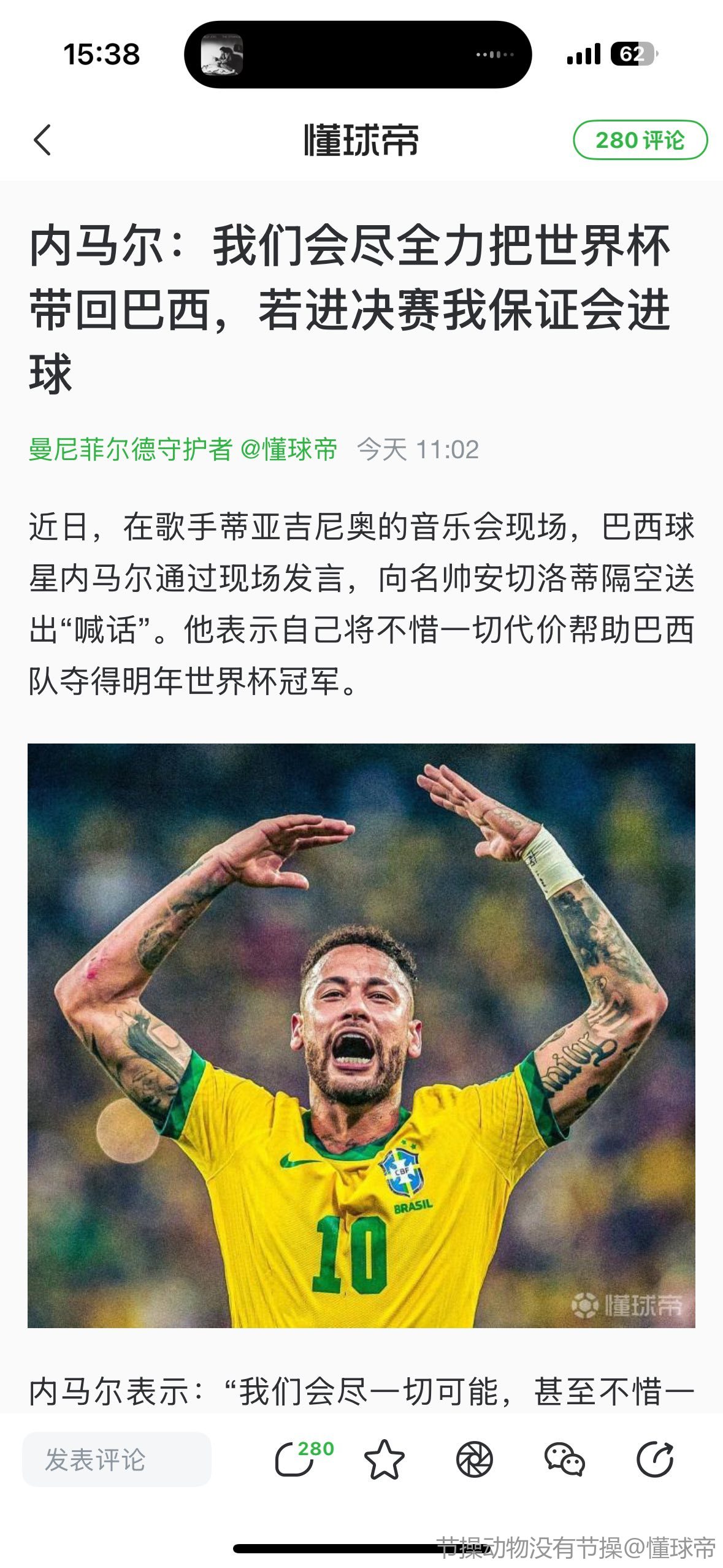Open author 曼尼菲尔德守护者's profile
The height and width of the screenshot is (1568, 723).
point(130,449)
